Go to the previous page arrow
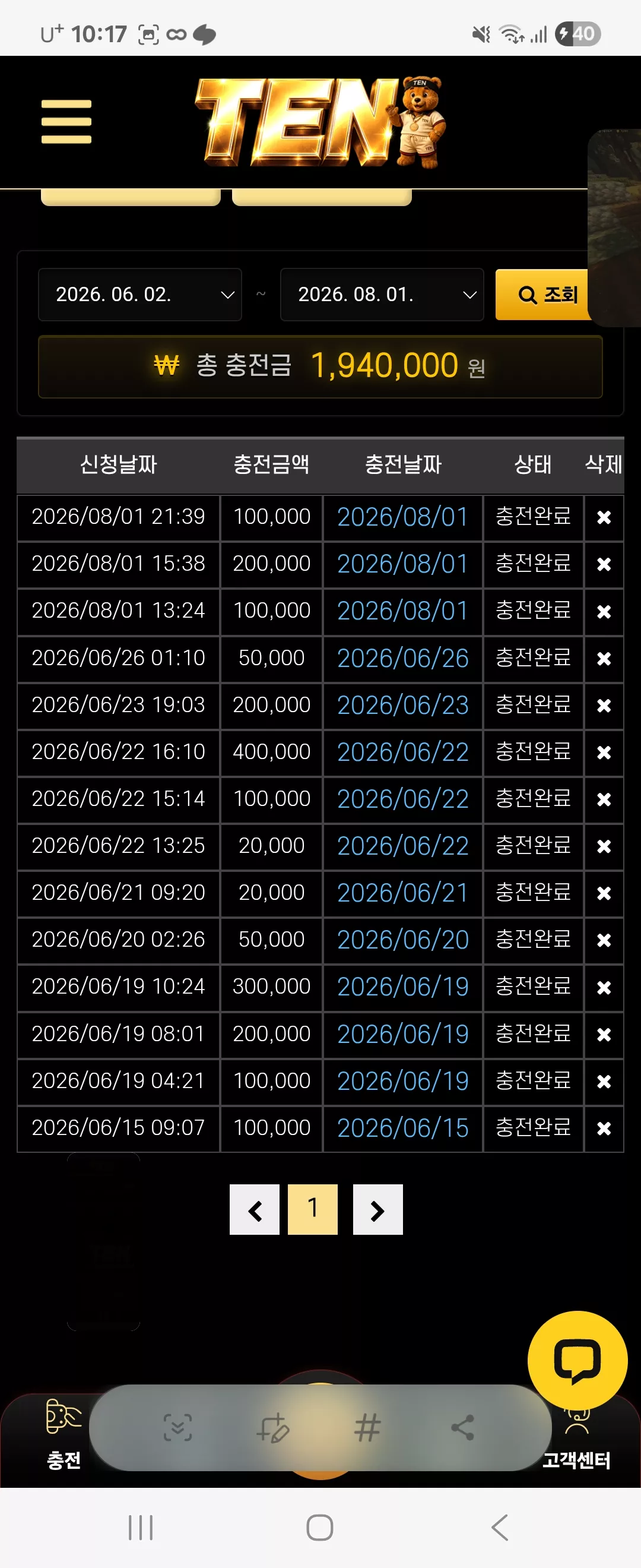Viewport: 641px width, 1568px height. click(x=254, y=1209)
